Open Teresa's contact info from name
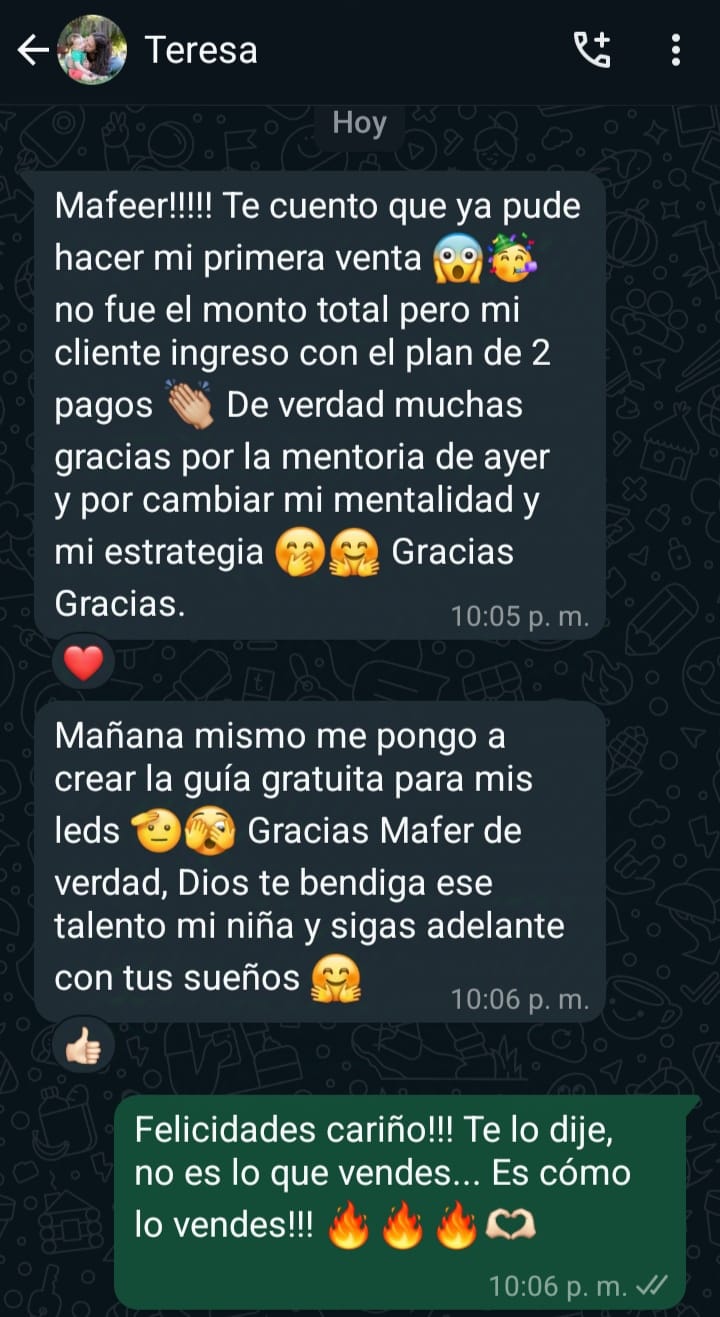The width and height of the screenshot is (720, 1317). (201, 50)
